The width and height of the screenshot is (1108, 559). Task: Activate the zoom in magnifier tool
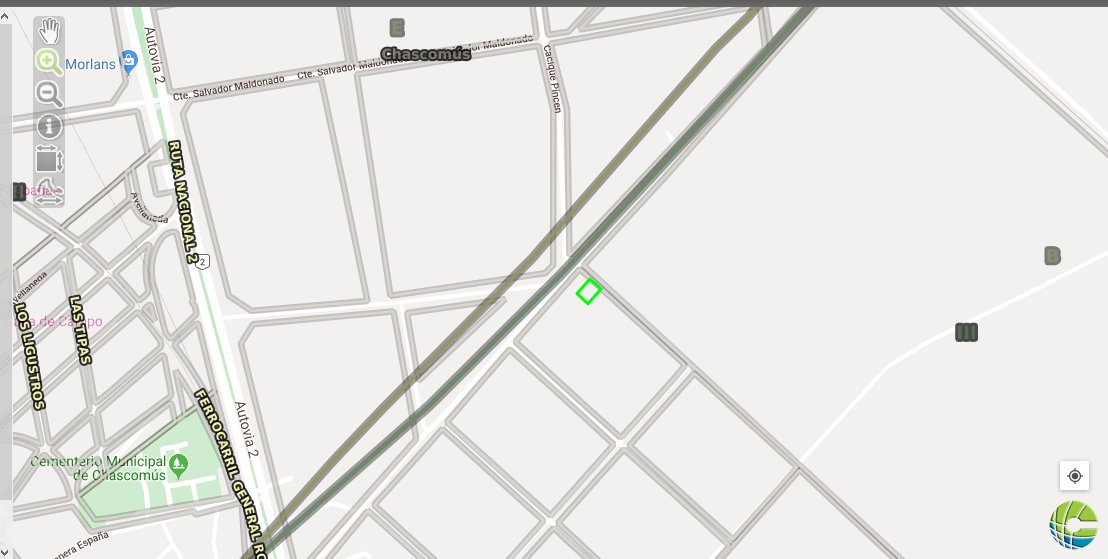pos(49,62)
